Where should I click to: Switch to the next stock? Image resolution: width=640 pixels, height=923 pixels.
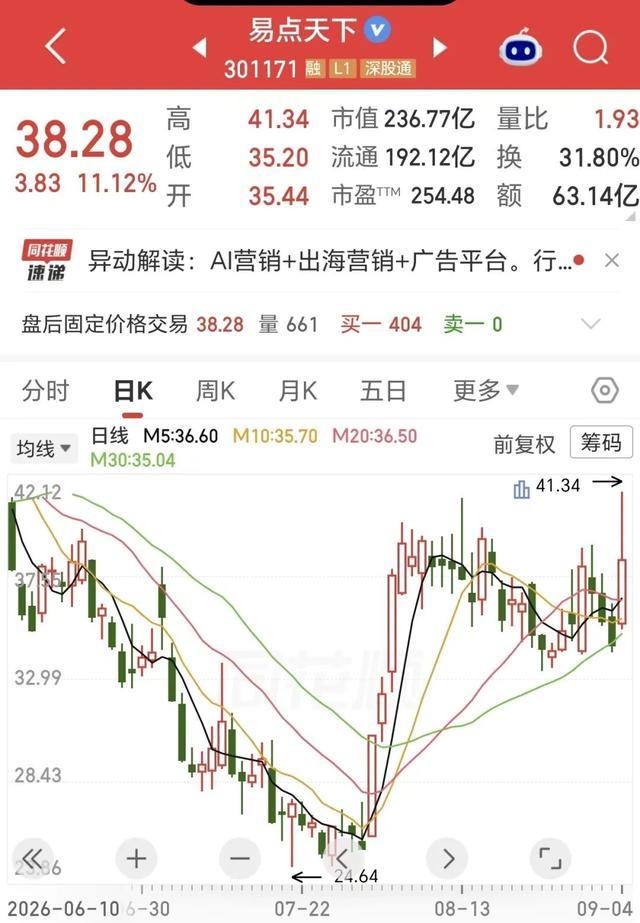(440, 48)
